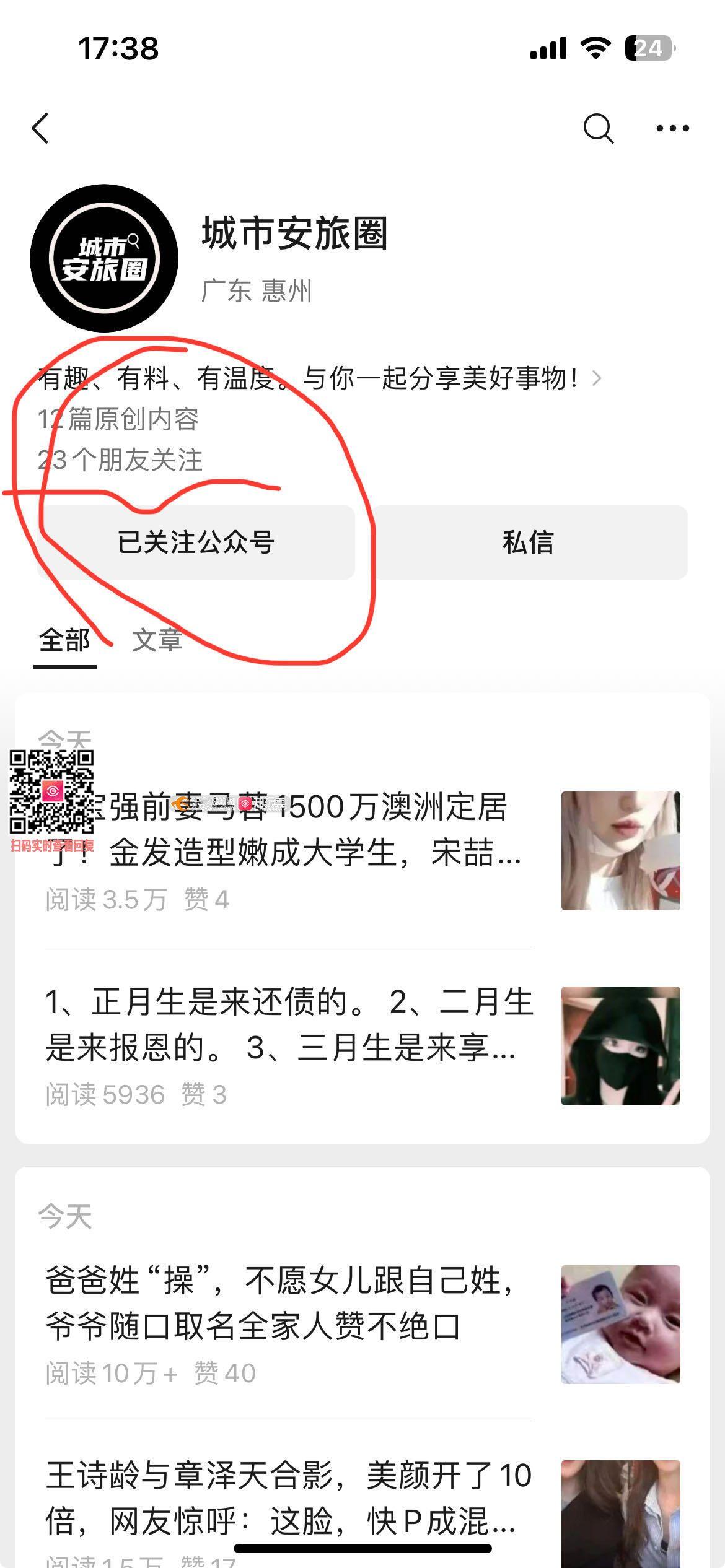This screenshot has height=1568, width=725.
Task: Go back using the top-left arrow
Action: pos(41,129)
